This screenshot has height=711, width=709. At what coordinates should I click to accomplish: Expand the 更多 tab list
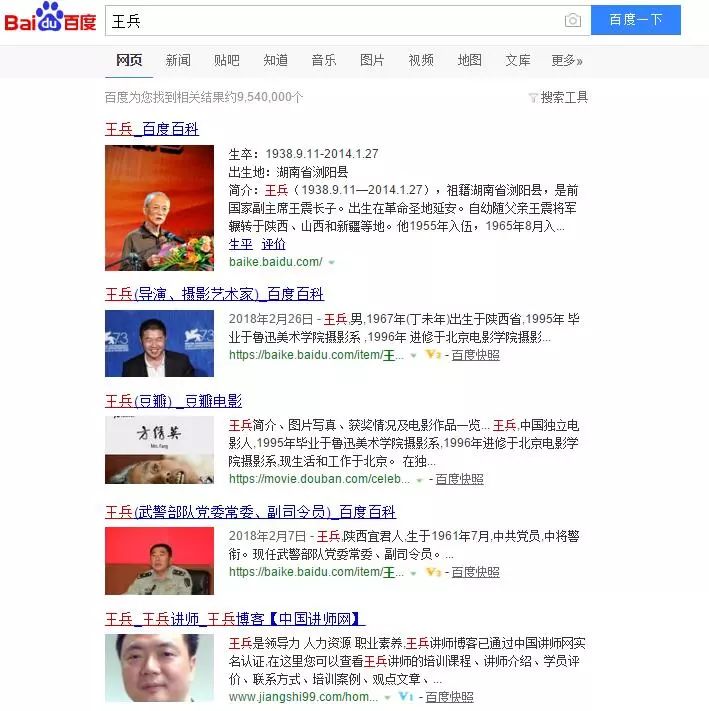[x=566, y=61]
